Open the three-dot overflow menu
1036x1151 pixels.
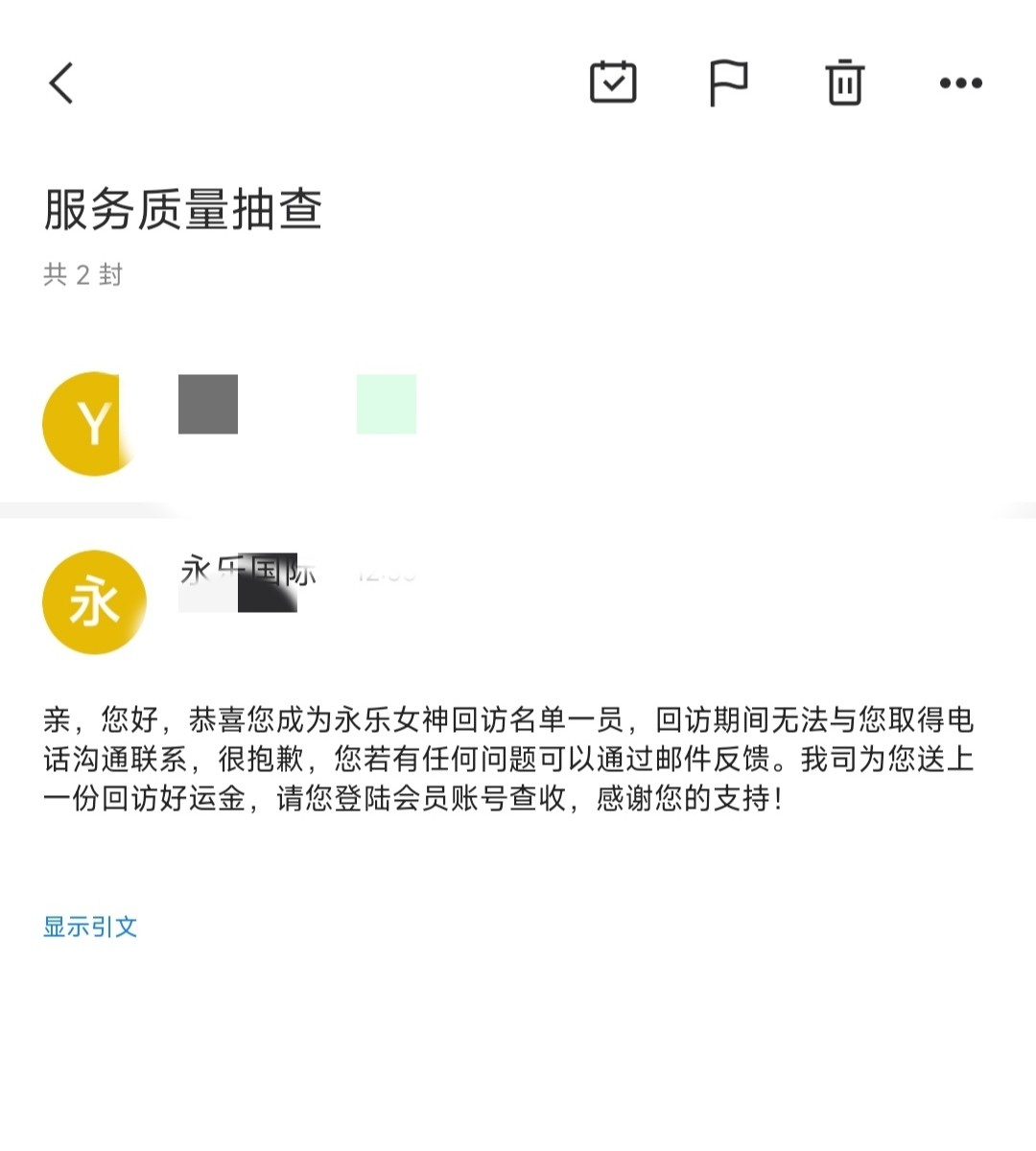(960, 83)
